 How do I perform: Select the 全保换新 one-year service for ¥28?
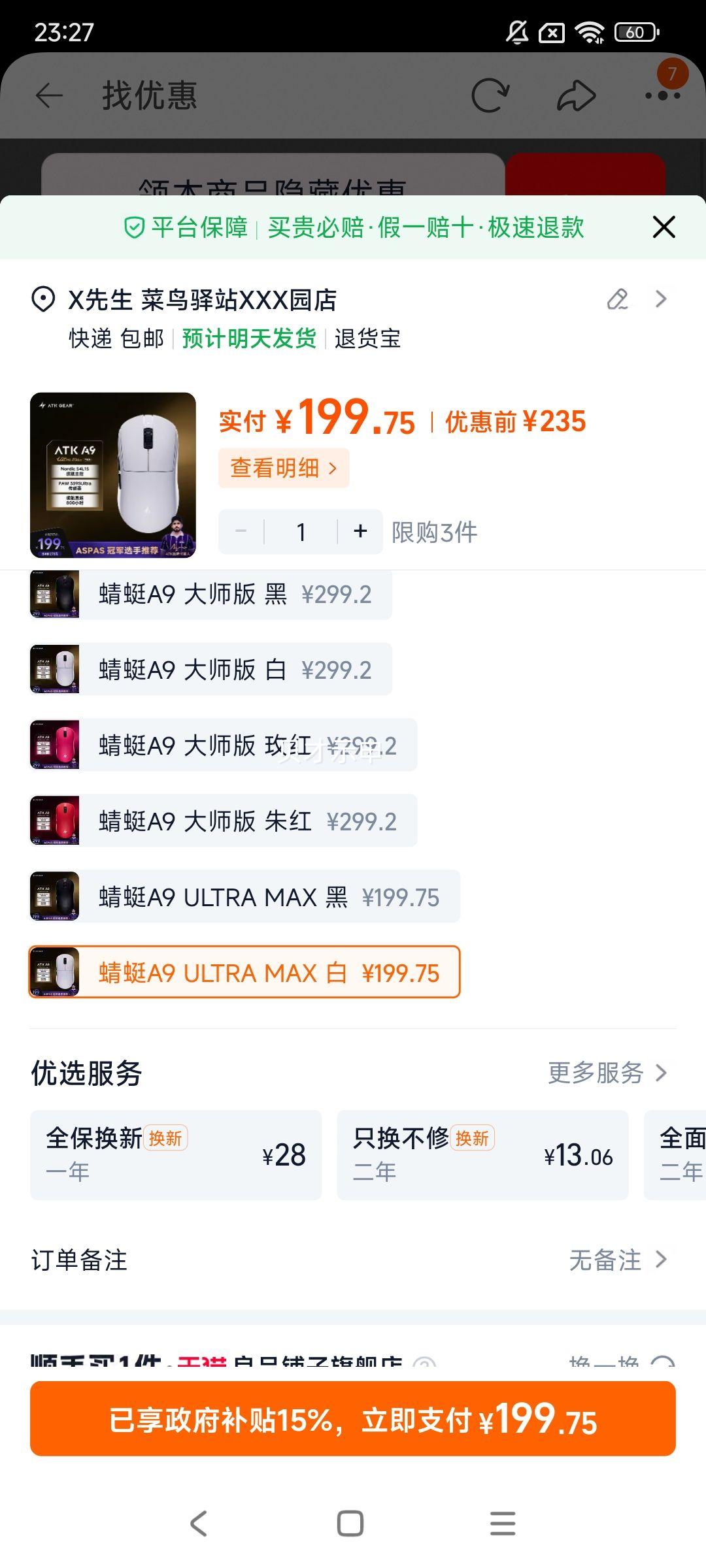point(175,1155)
